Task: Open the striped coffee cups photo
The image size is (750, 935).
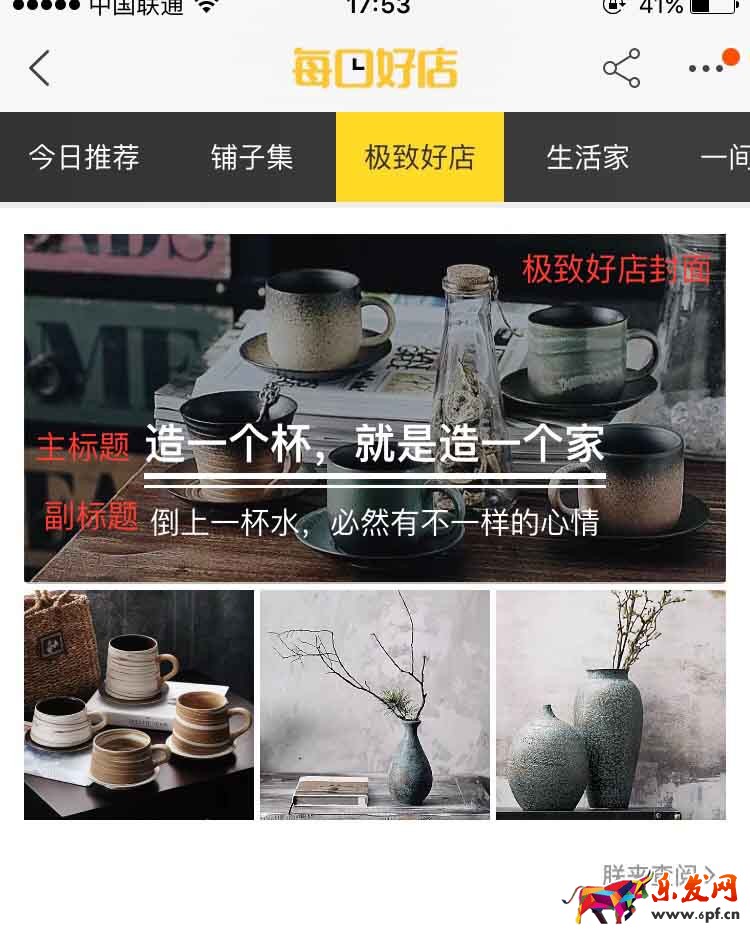Action: click(139, 705)
